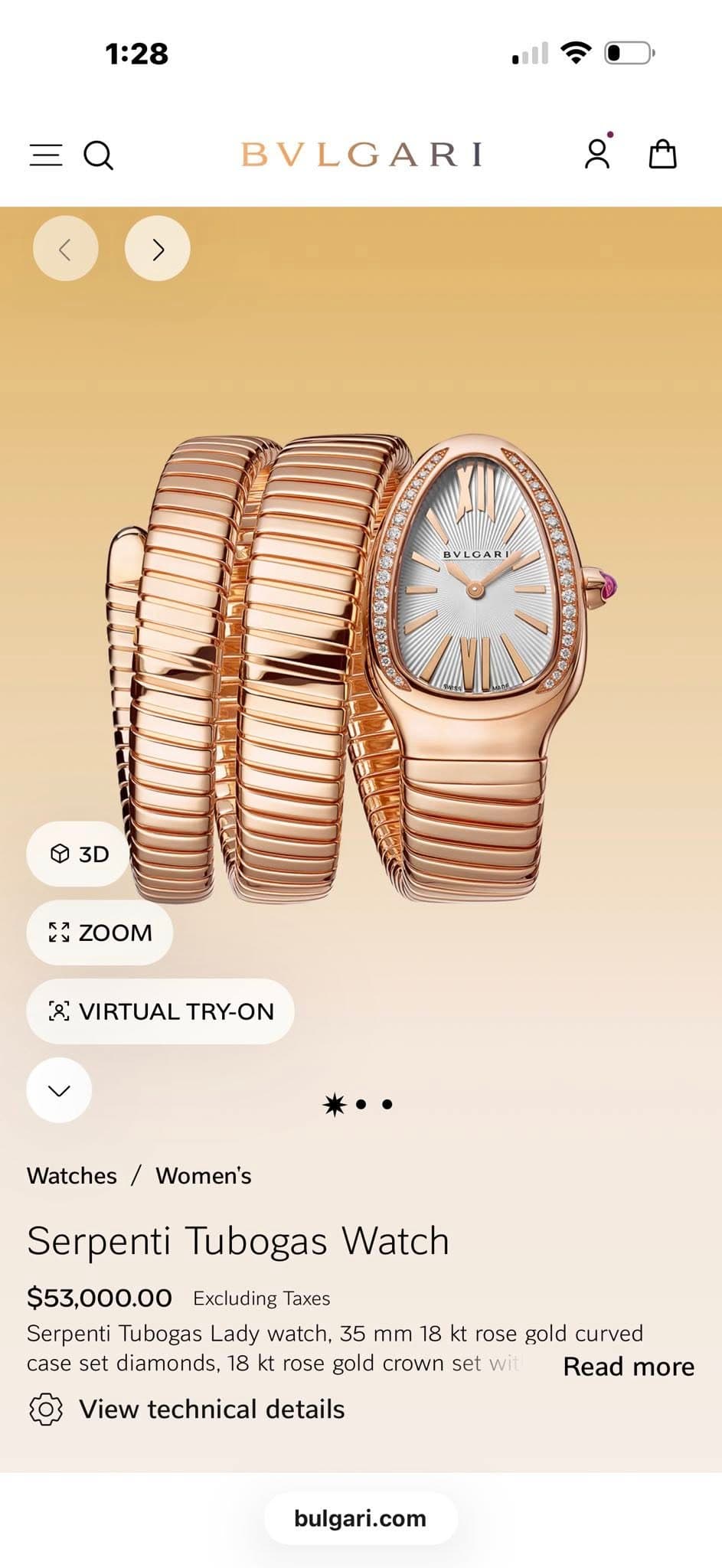Jump to the second image dot
Viewport: 722px width, 1568px height.
pos(361,1104)
